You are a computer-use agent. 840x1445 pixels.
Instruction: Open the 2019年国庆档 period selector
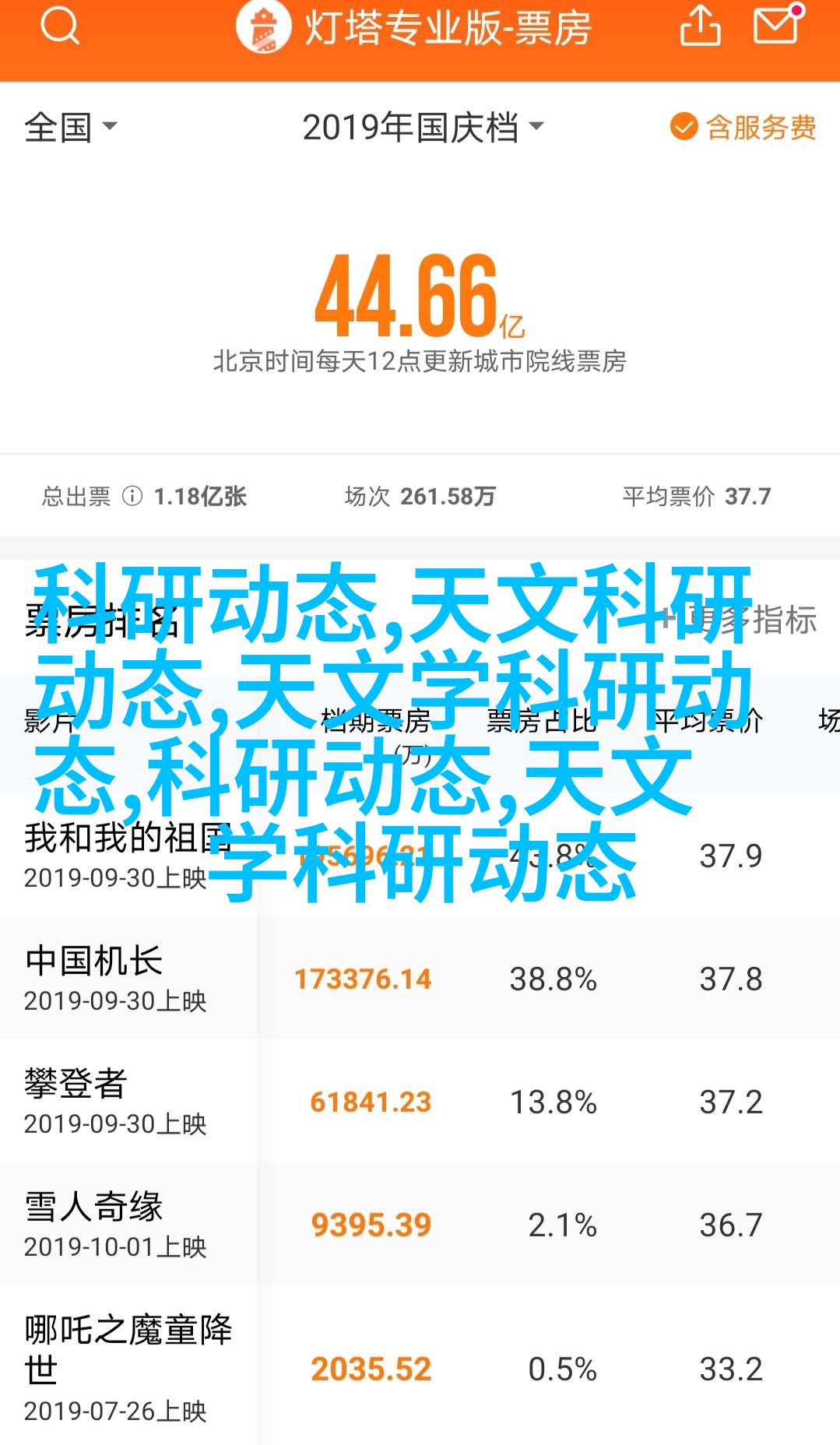pos(422,127)
